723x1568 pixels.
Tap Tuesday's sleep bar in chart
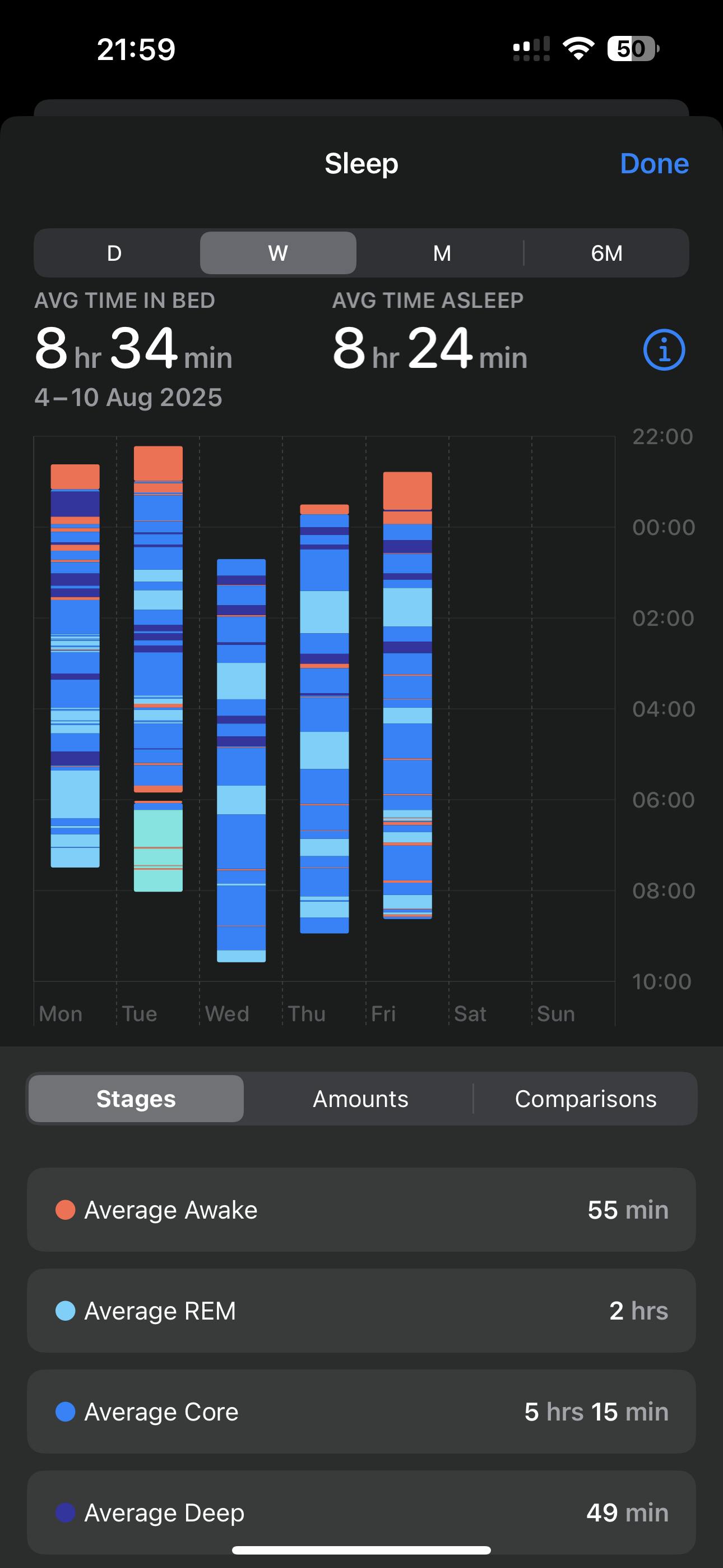[158, 669]
